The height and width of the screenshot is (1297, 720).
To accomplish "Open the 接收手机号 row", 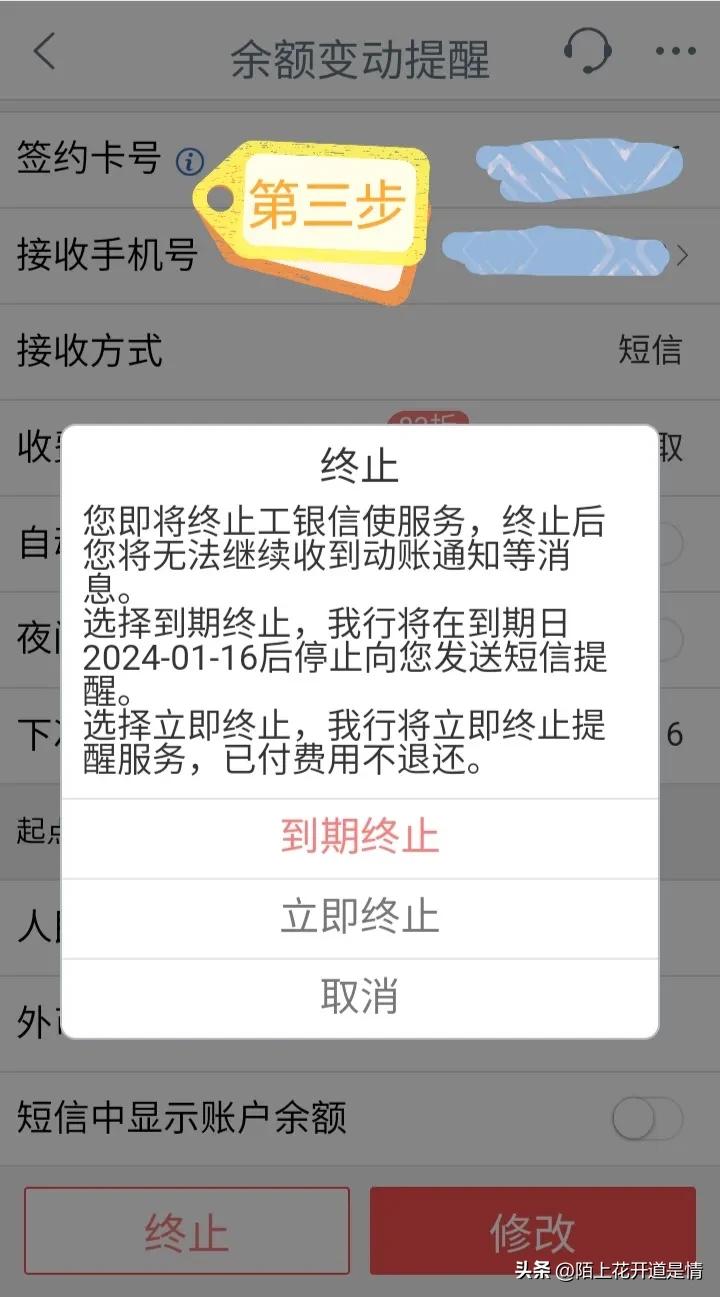I will 360,255.
